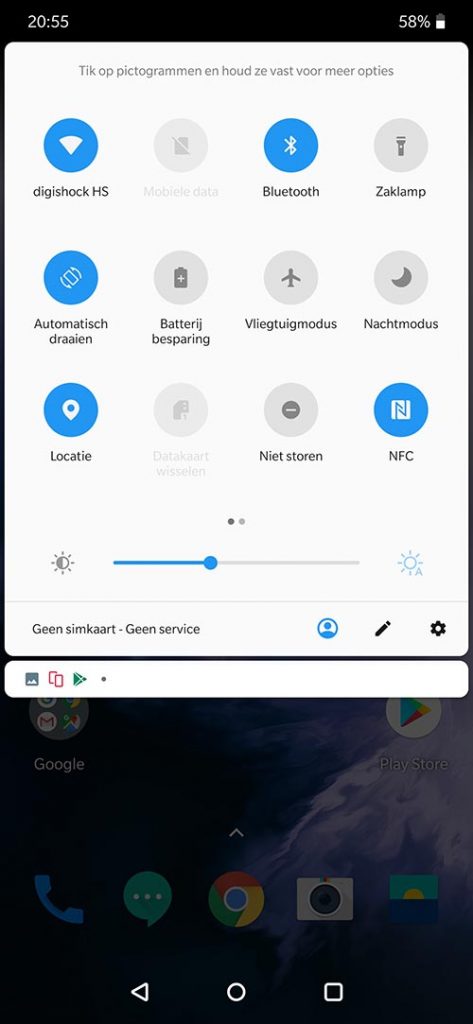Viewport: 473px width, 1024px height.
Task: Edit quick settings tiles with pencil
Action: tap(382, 628)
